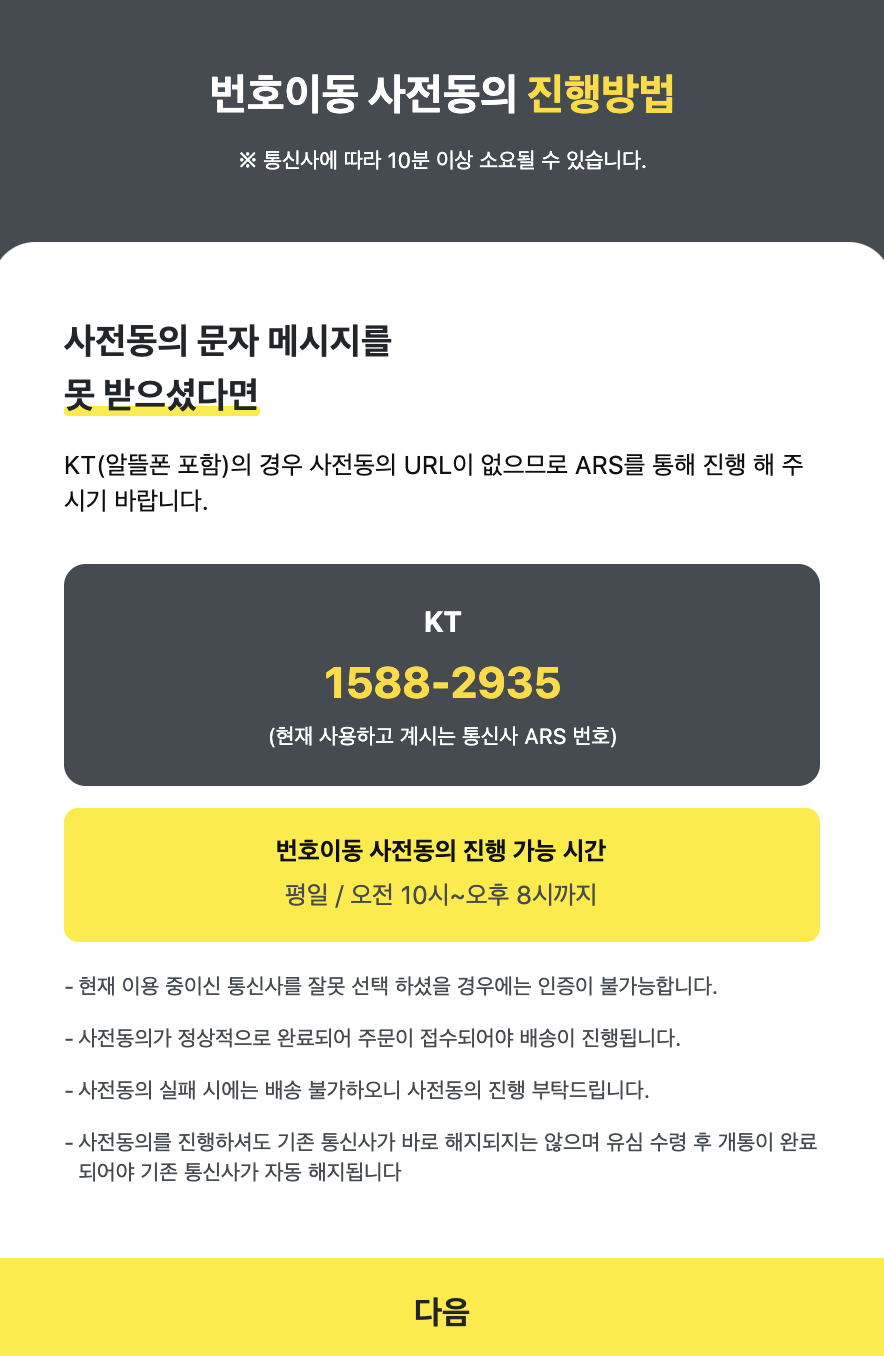Click the KT label in the card
The height and width of the screenshot is (1356, 884).
[441, 622]
